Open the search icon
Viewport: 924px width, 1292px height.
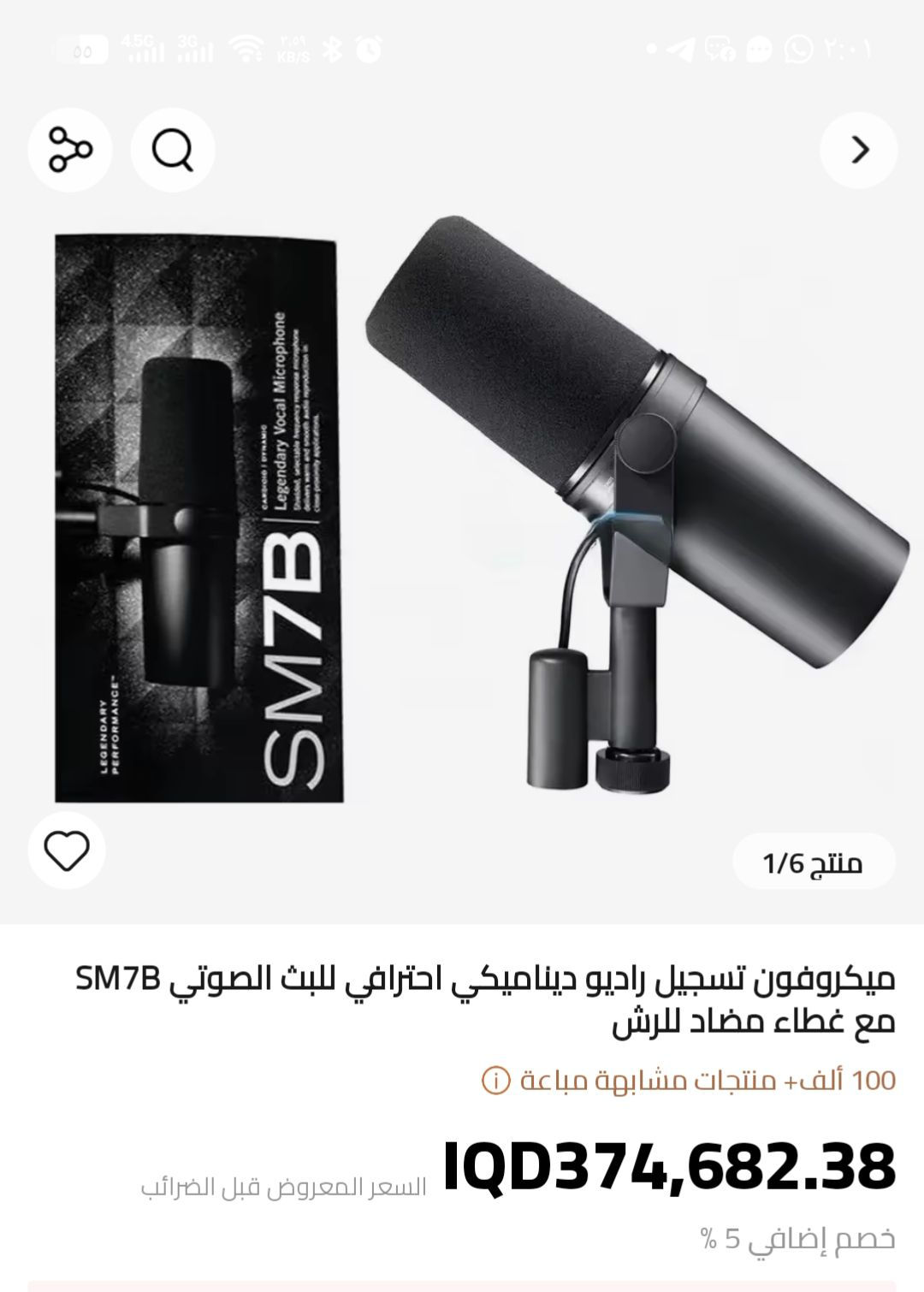click(x=173, y=151)
